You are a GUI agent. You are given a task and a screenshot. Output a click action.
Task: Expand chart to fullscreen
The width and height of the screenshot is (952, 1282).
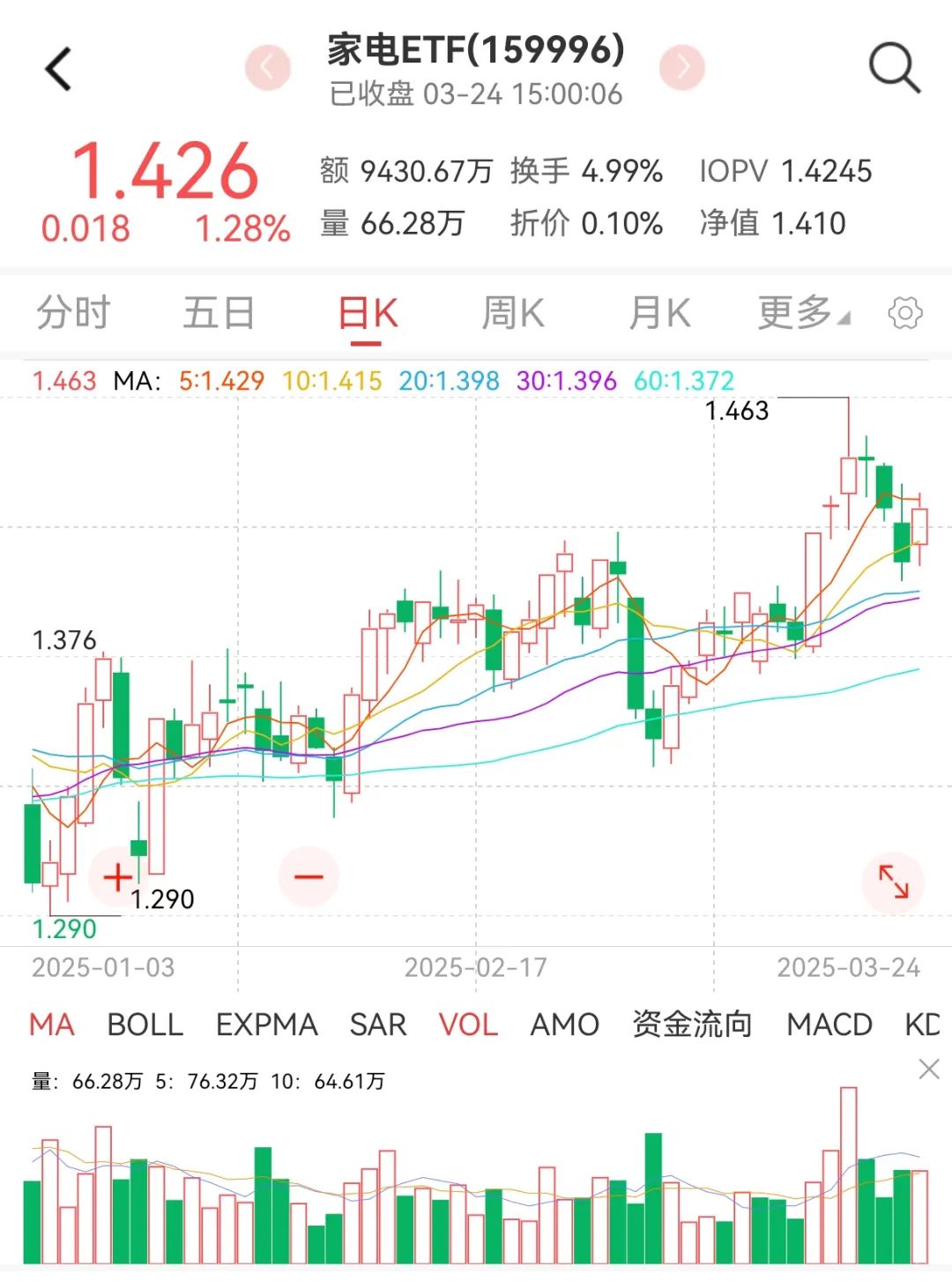(x=893, y=882)
